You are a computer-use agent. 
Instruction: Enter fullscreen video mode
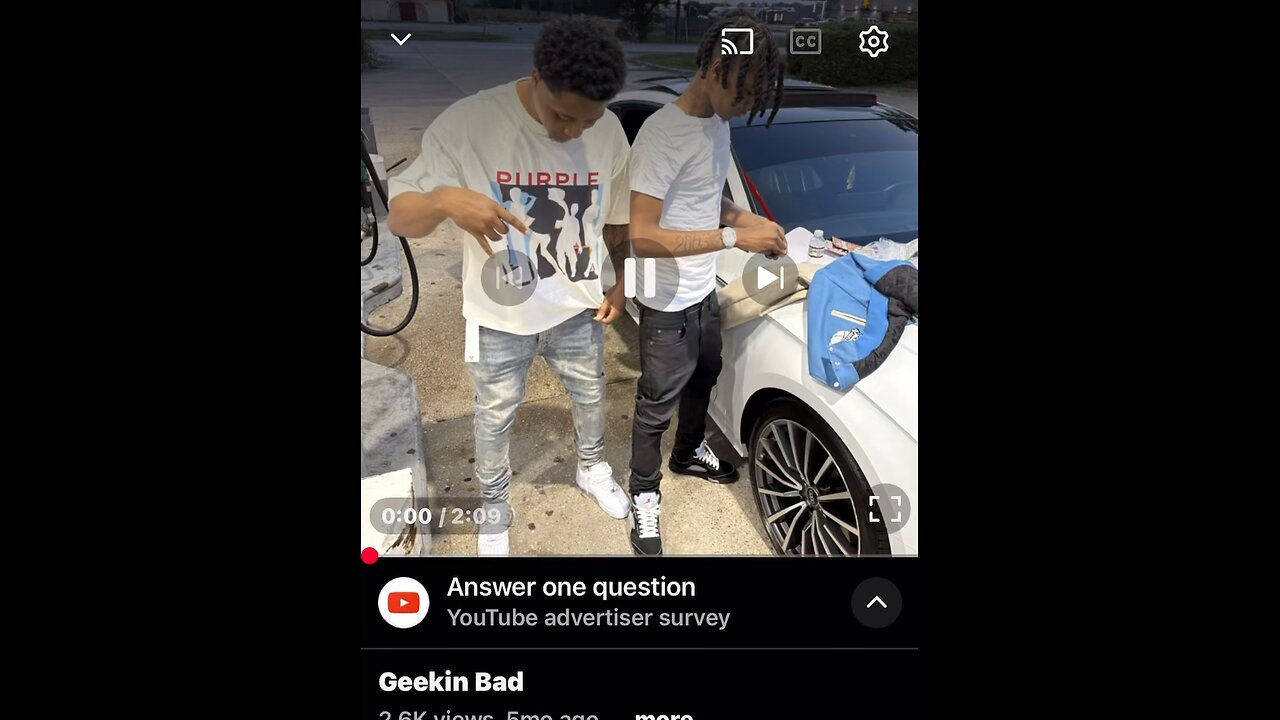885,509
